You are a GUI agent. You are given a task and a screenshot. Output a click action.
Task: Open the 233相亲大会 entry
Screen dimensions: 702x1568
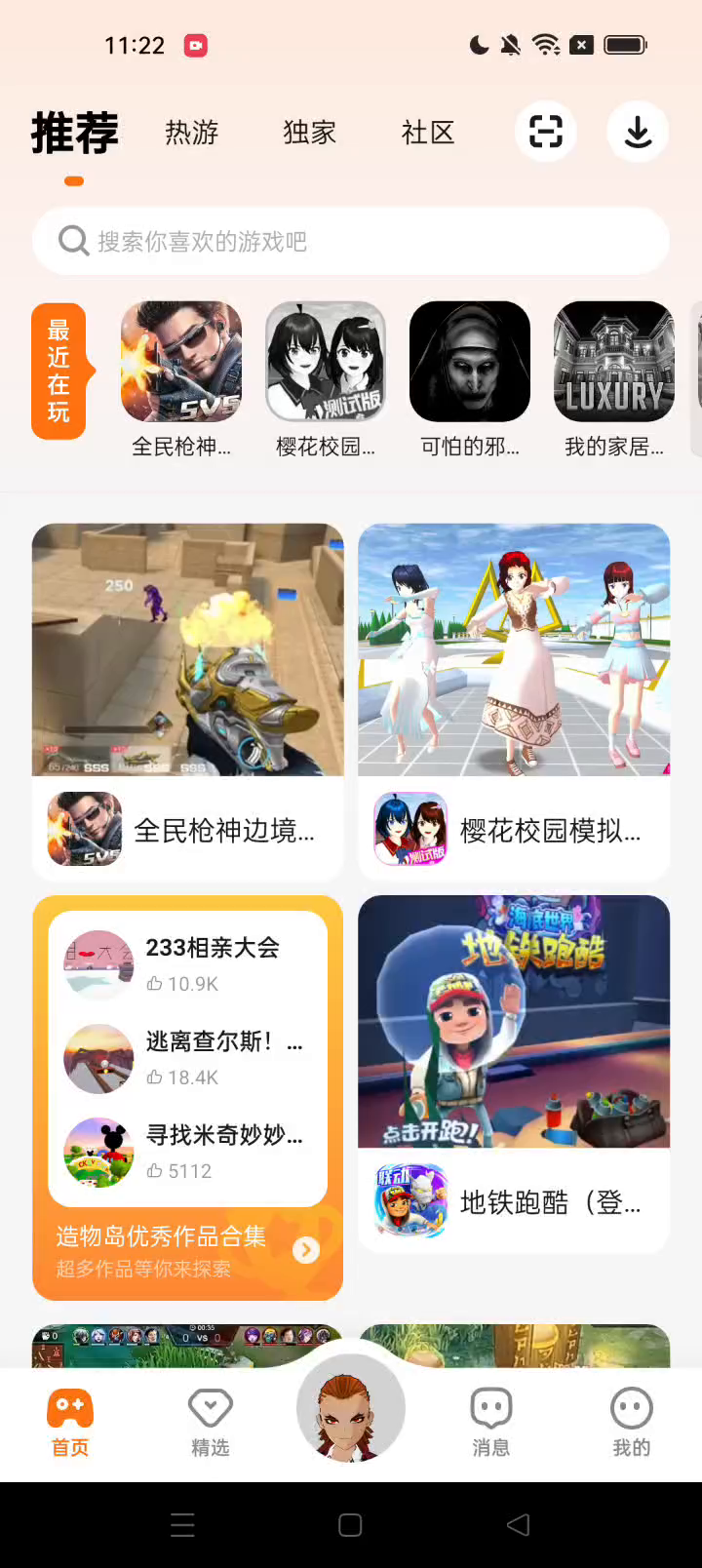click(187, 963)
